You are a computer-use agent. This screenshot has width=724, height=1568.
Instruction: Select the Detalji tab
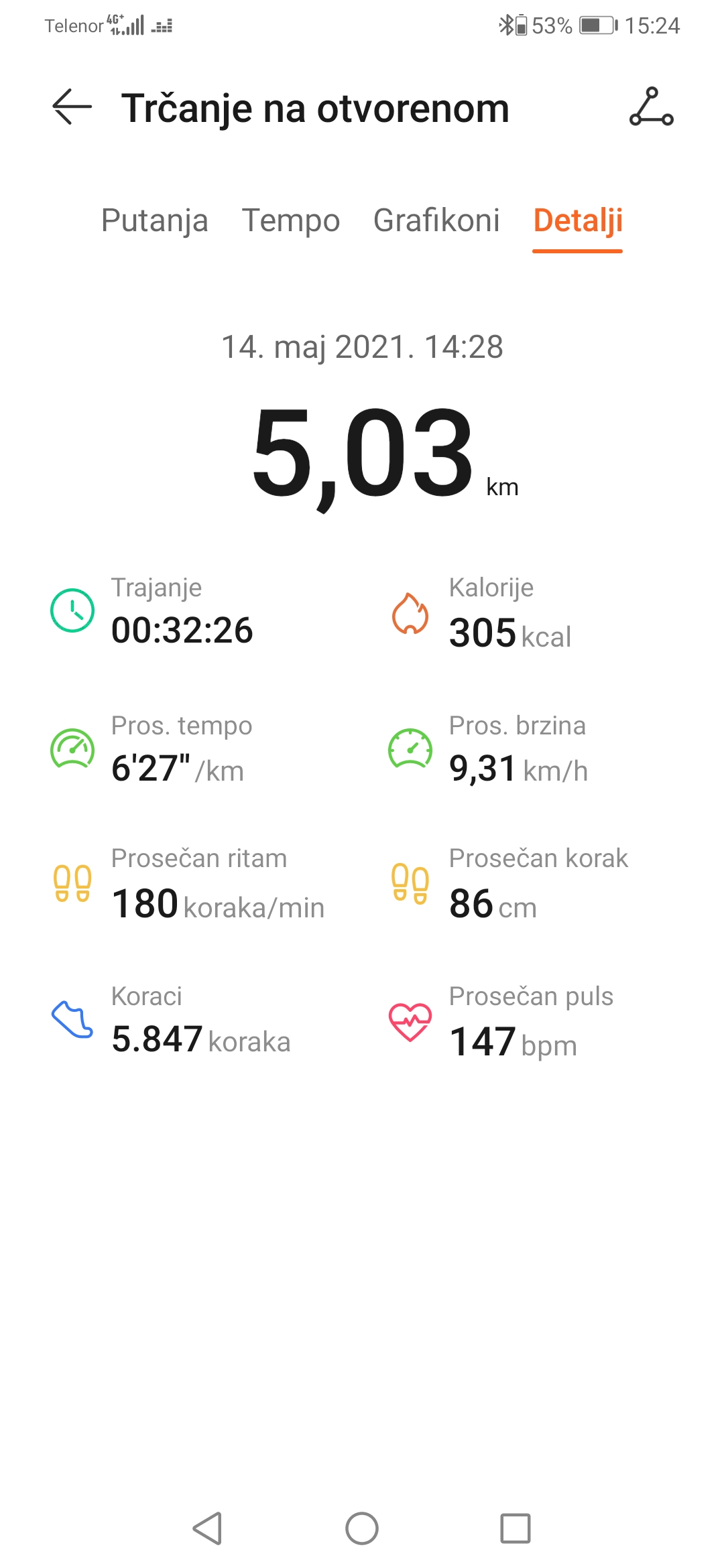coord(578,220)
